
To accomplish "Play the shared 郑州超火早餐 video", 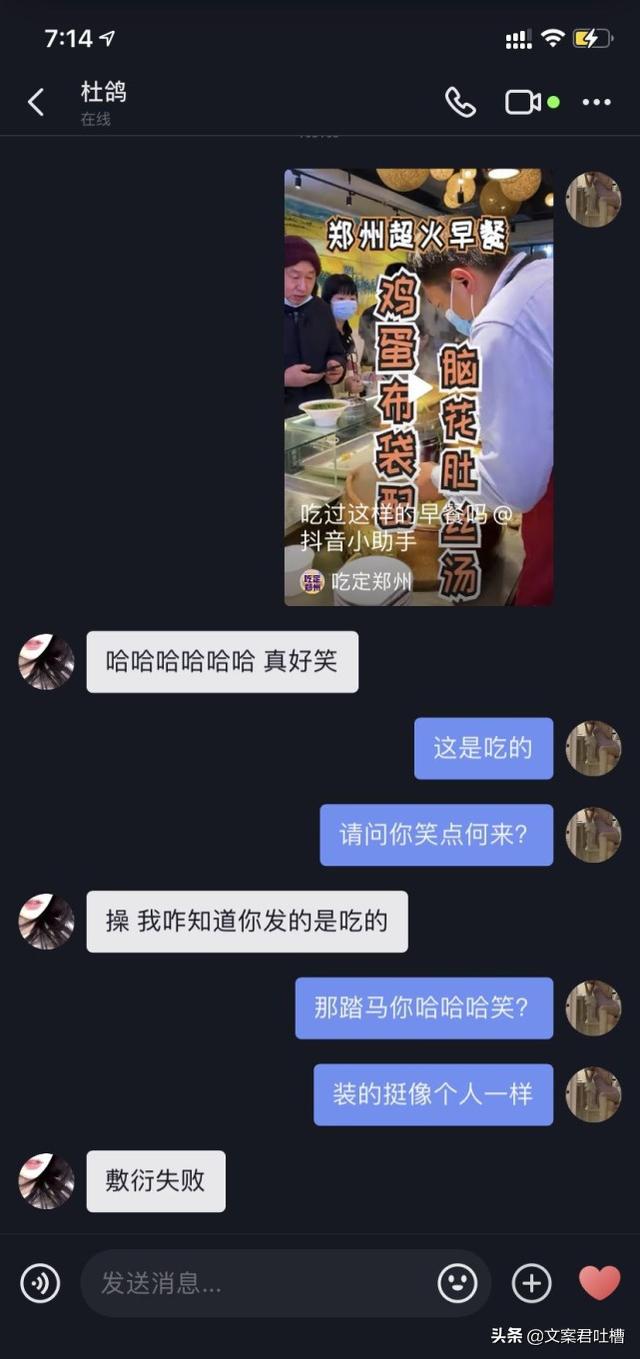I will [x=419, y=387].
